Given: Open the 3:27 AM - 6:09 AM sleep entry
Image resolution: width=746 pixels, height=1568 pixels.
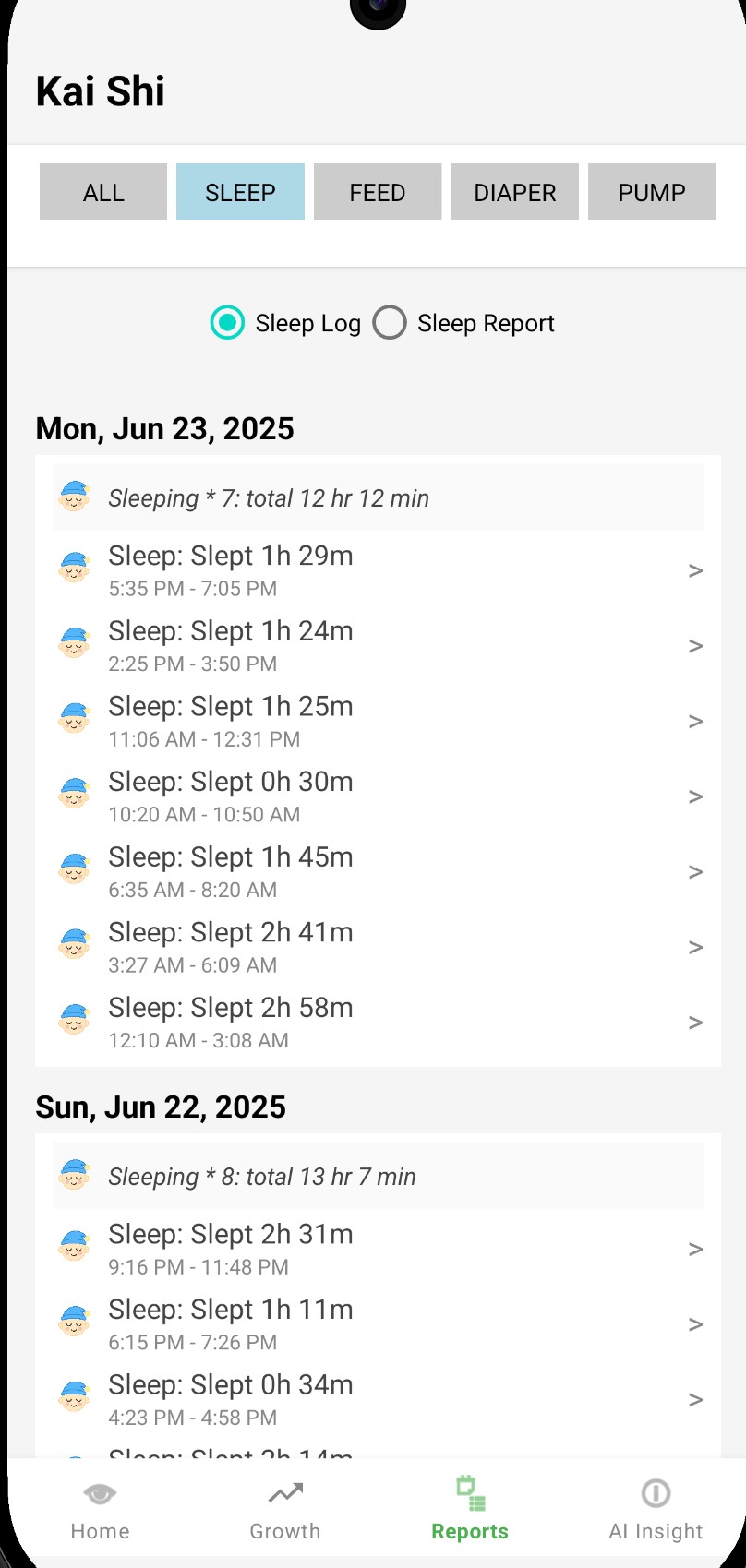Looking at the screenshot, I should coord(378,947).
